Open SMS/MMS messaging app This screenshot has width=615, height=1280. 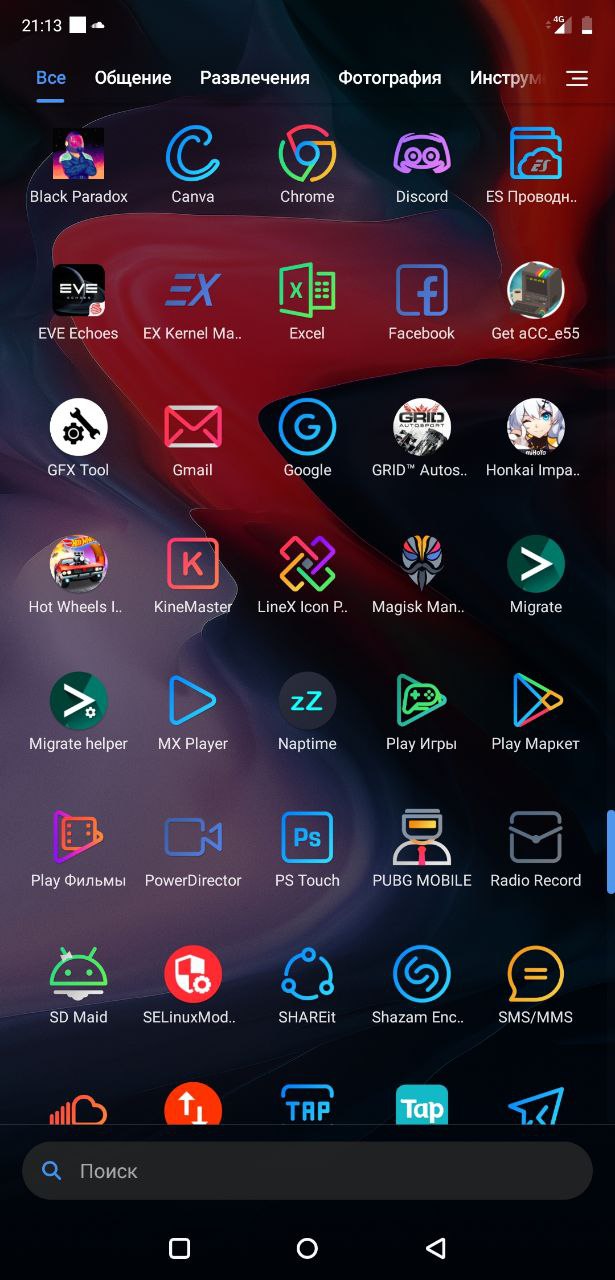[535, 975]
